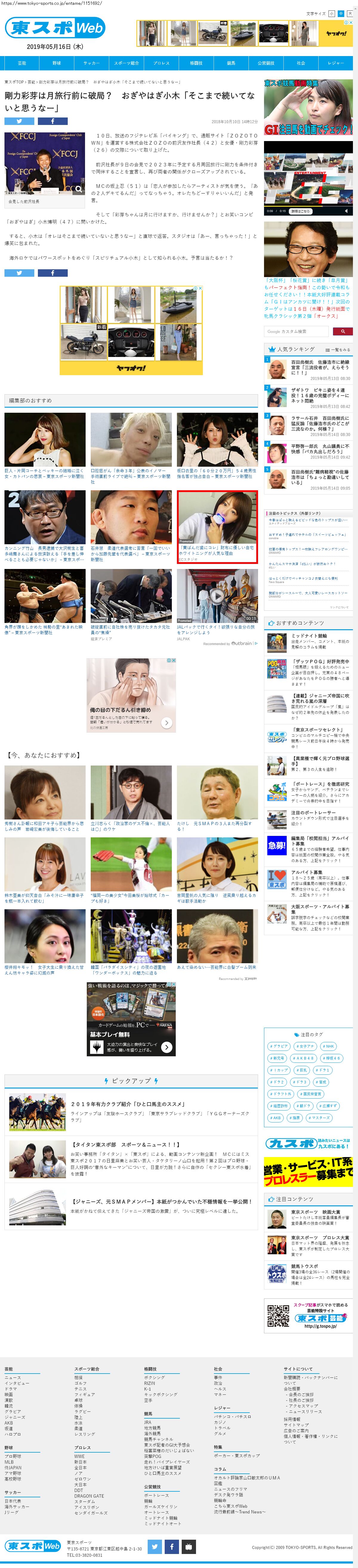Open the 芸能 breadcrumb link
The height and width of the screenshot is (1568, 358).
31,82
